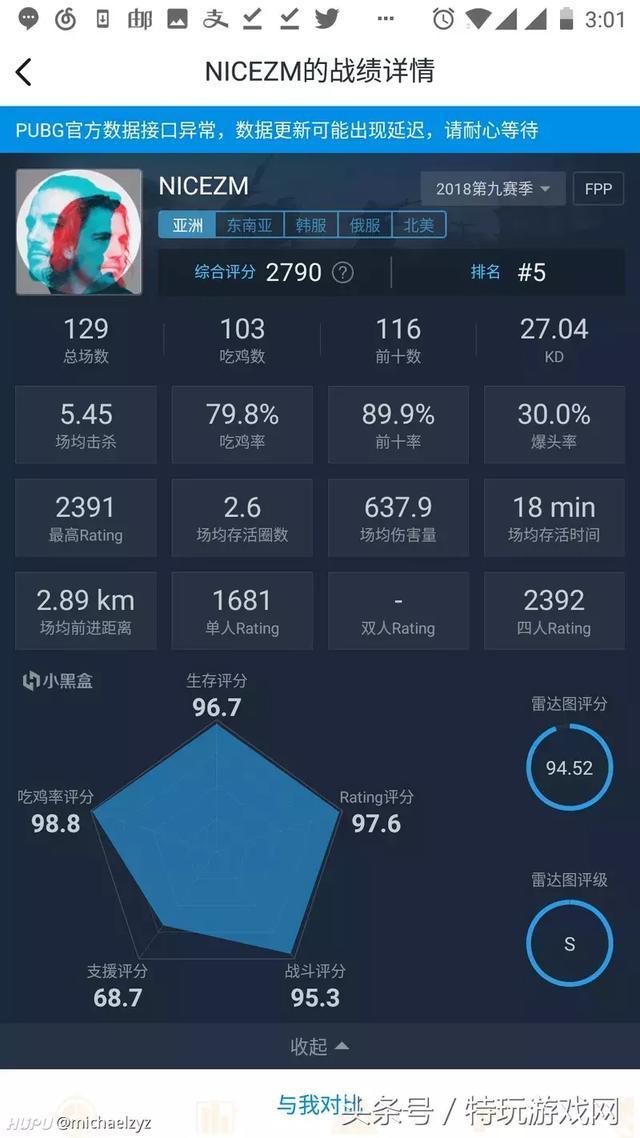Switch to the 北美 server tab

point(419,225)
